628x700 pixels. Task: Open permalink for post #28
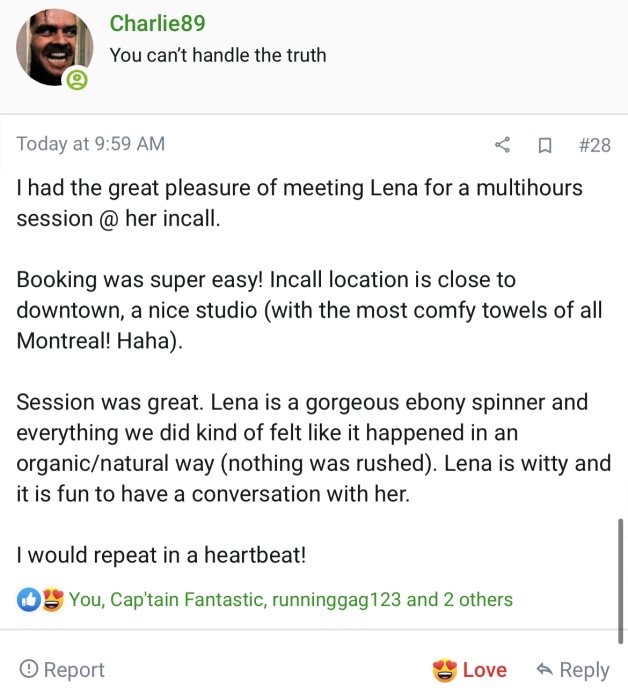click(594, 145)
